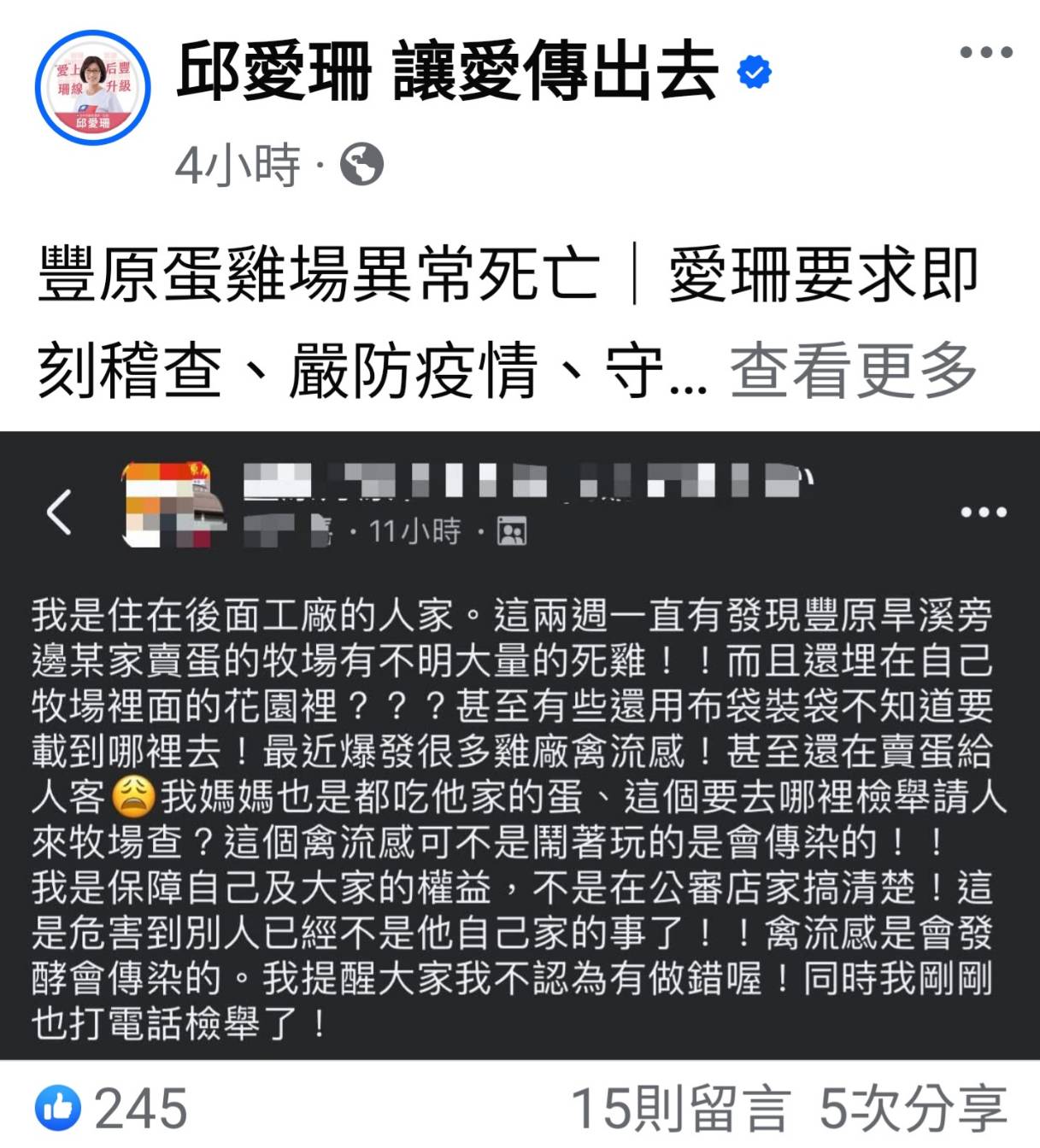This screenshot has height=1148, width=1040.
Task: View the 5次分享 shares list
Action: [913, 1109]
